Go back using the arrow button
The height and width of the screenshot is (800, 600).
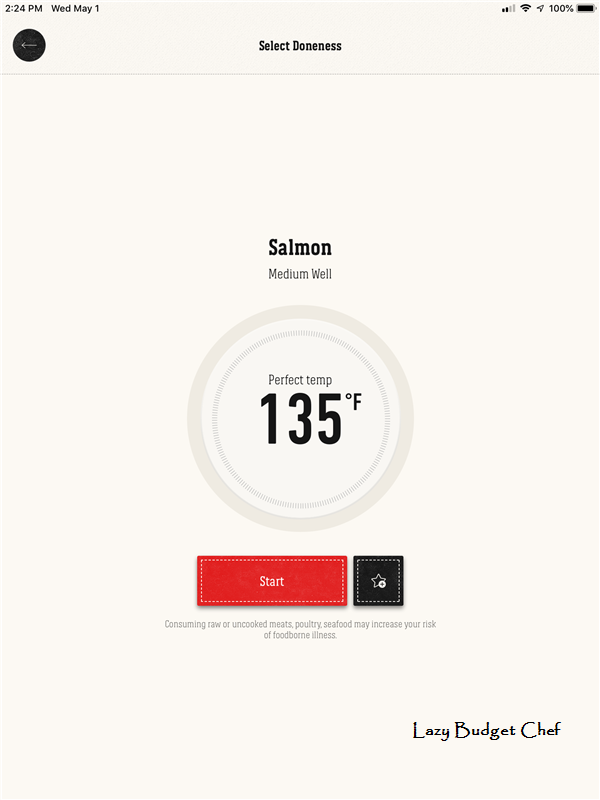29,45
